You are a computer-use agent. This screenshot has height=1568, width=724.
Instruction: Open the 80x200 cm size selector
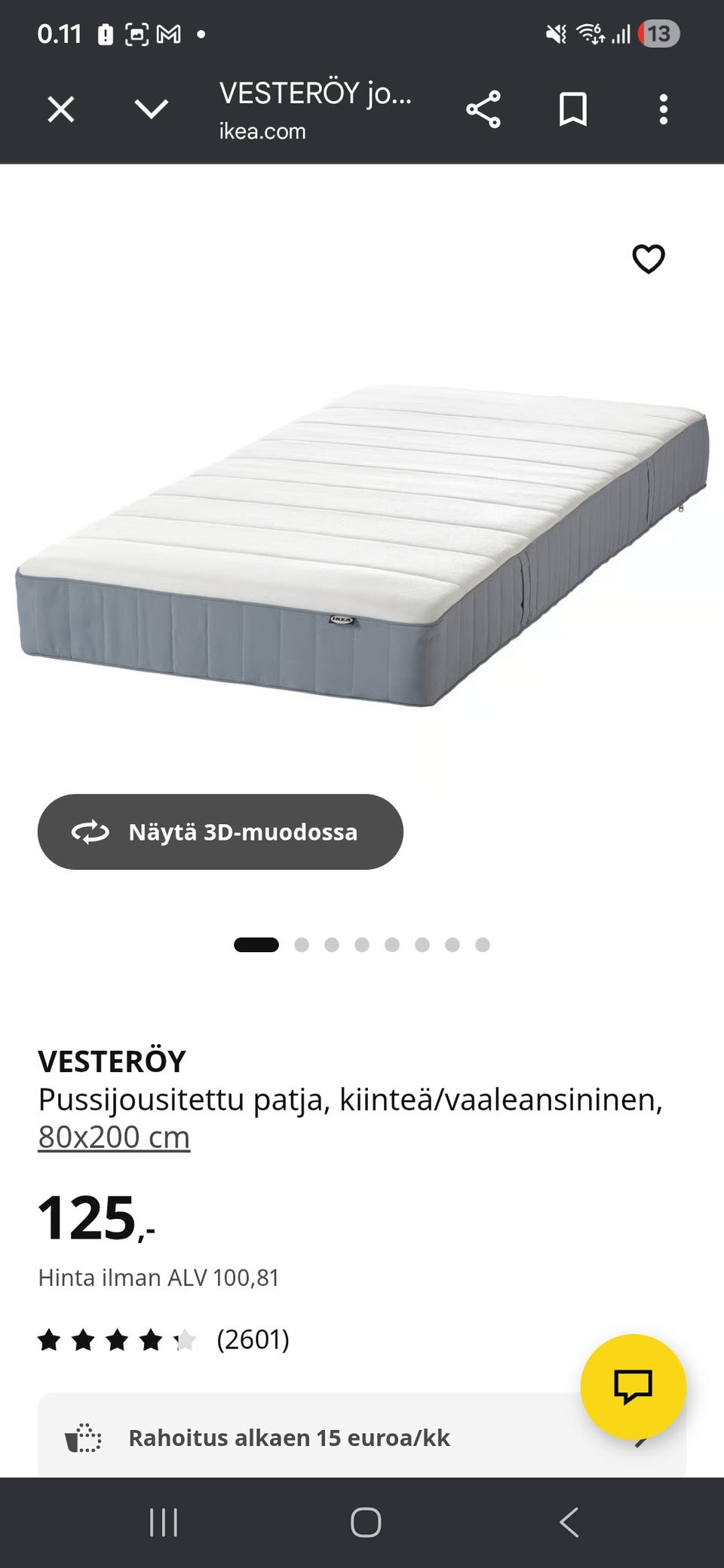(x=114, y=1136)
